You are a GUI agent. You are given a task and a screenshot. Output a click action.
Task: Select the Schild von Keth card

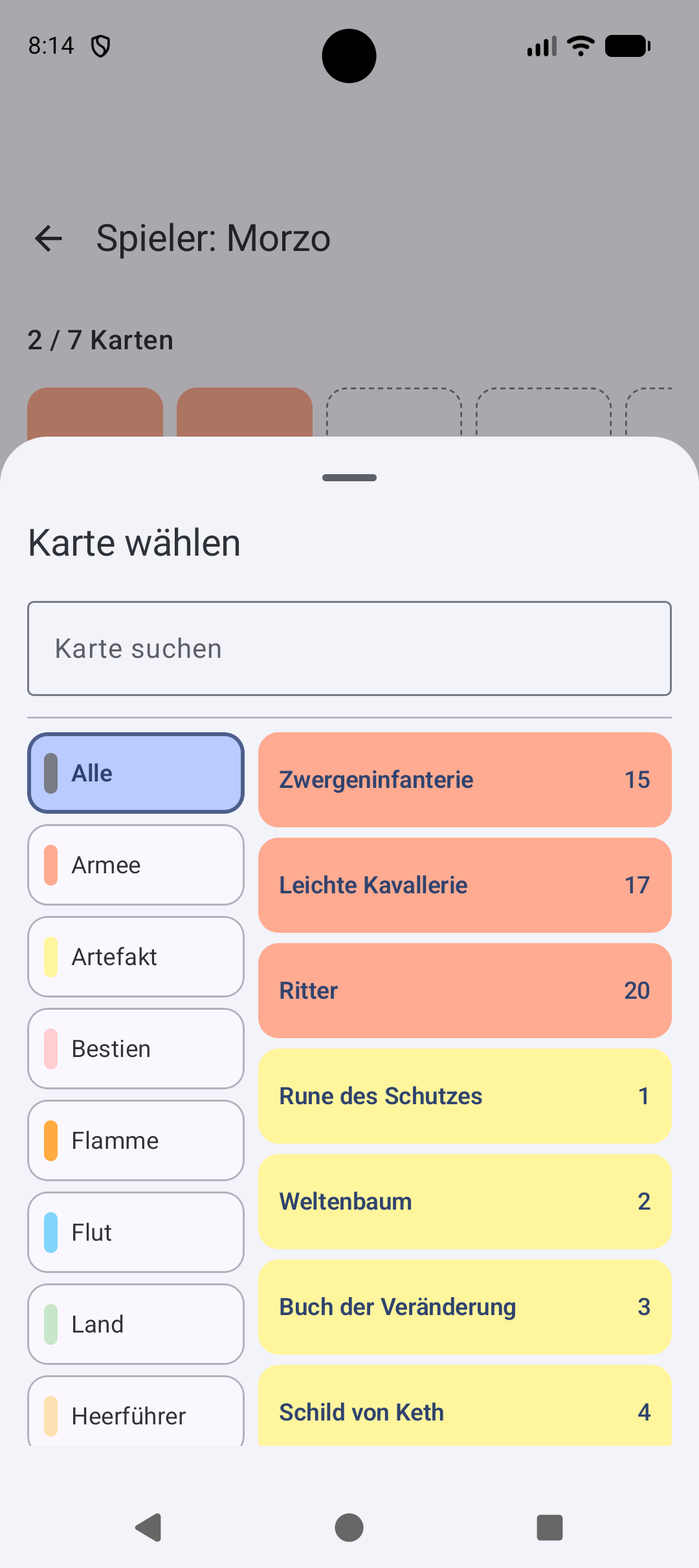(x=465, y=1406)
